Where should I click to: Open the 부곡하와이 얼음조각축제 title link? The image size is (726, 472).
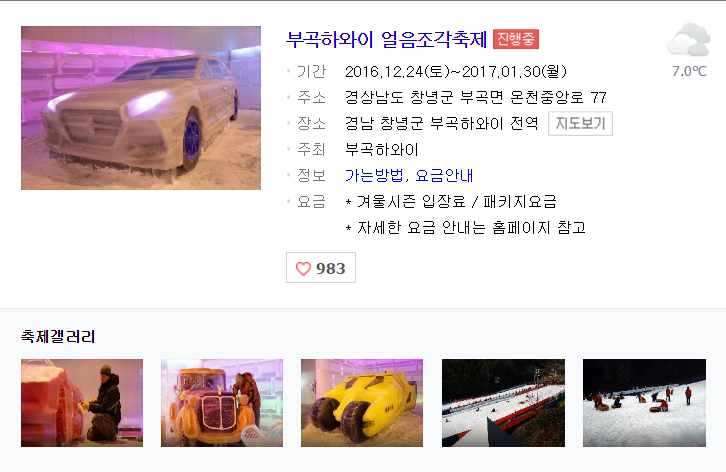tap(386, 40)
